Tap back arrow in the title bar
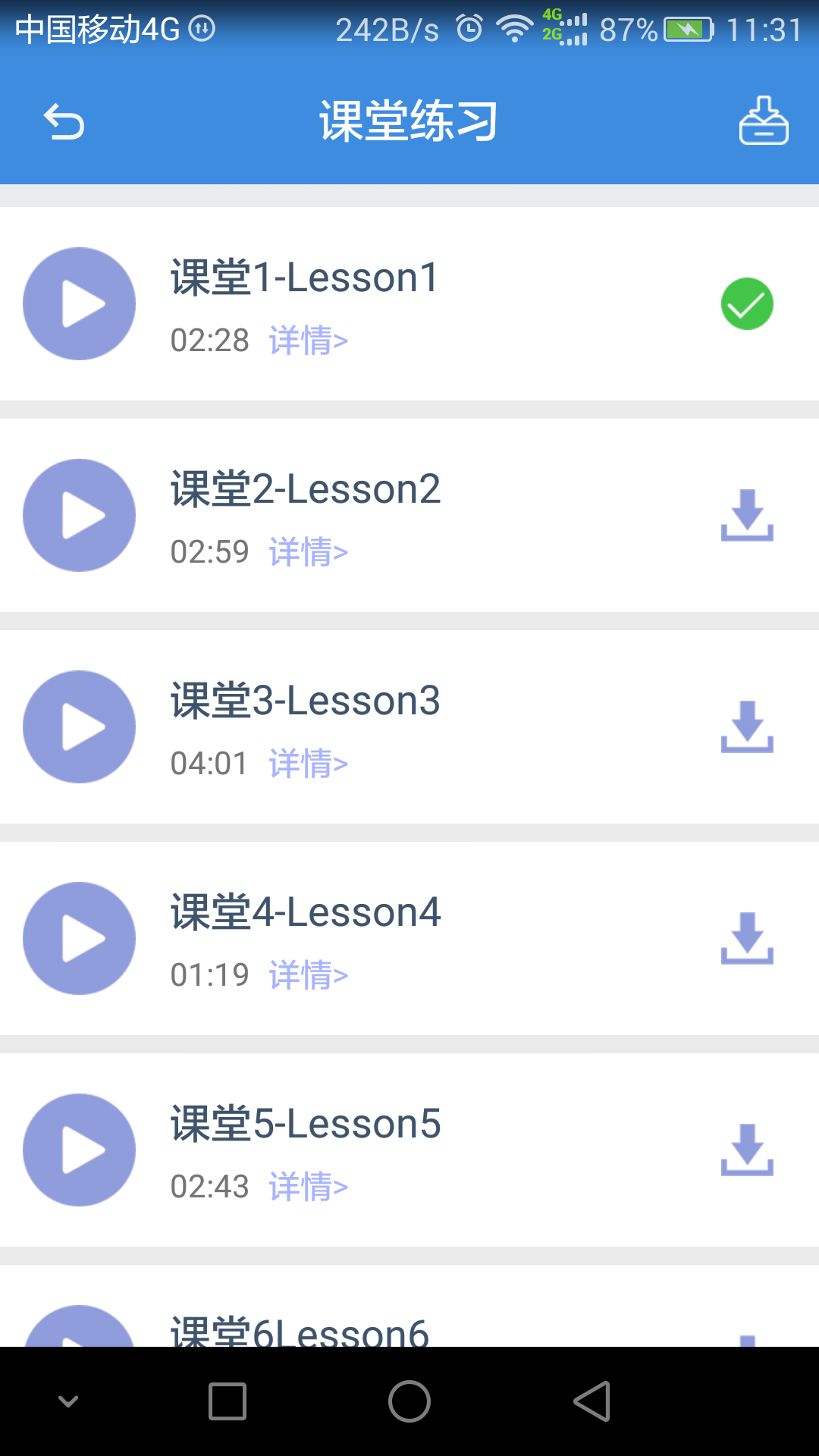 64,121
